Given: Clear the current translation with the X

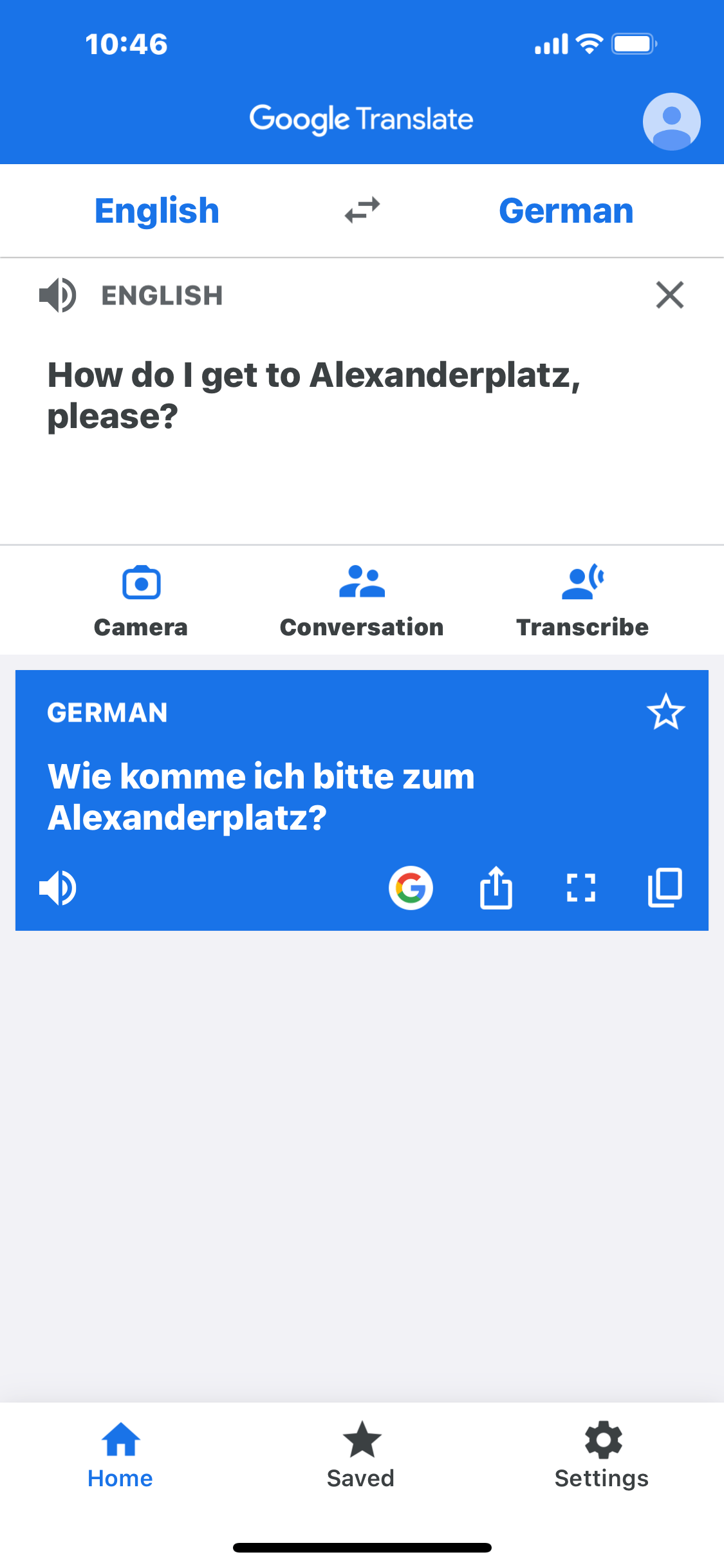Looking at the screenshot, I should coord(669,295).
